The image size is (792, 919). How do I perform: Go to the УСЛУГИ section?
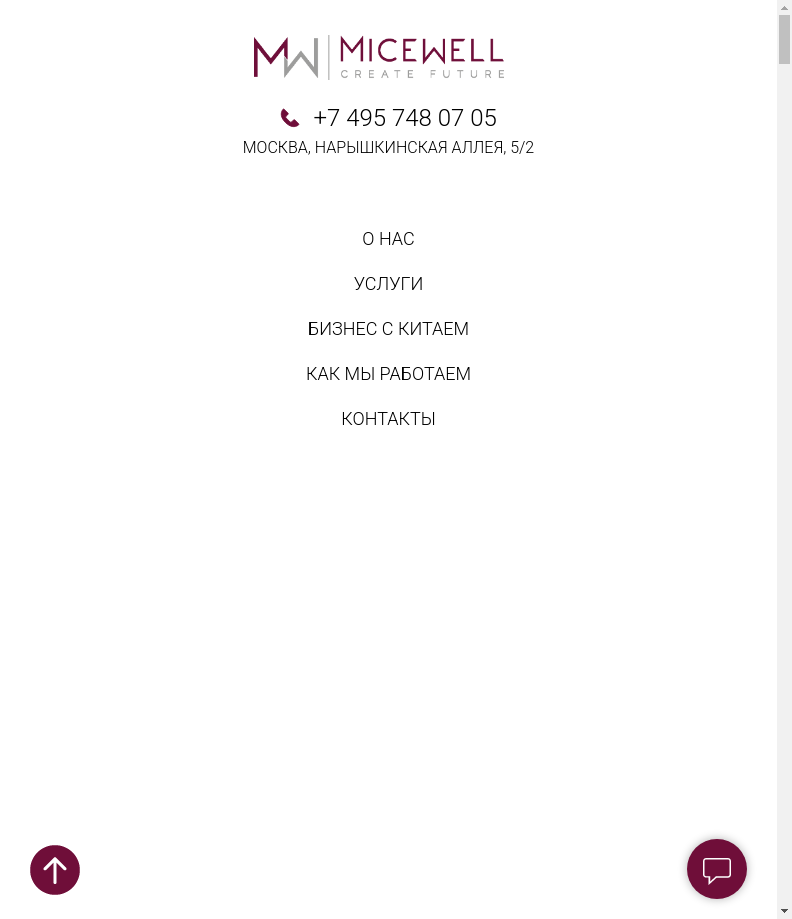point(388,284)
